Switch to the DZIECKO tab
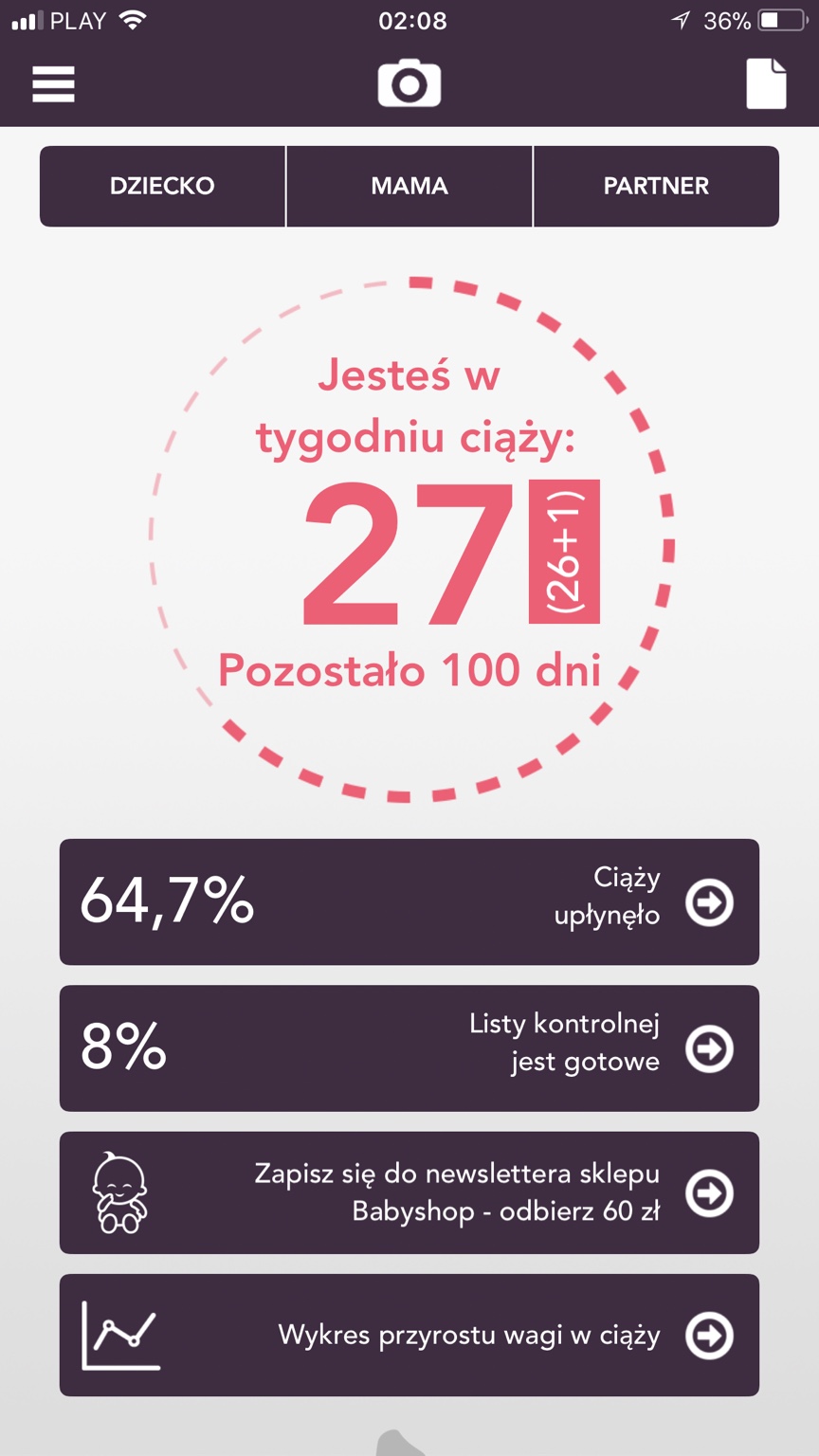 pos(162,186)
